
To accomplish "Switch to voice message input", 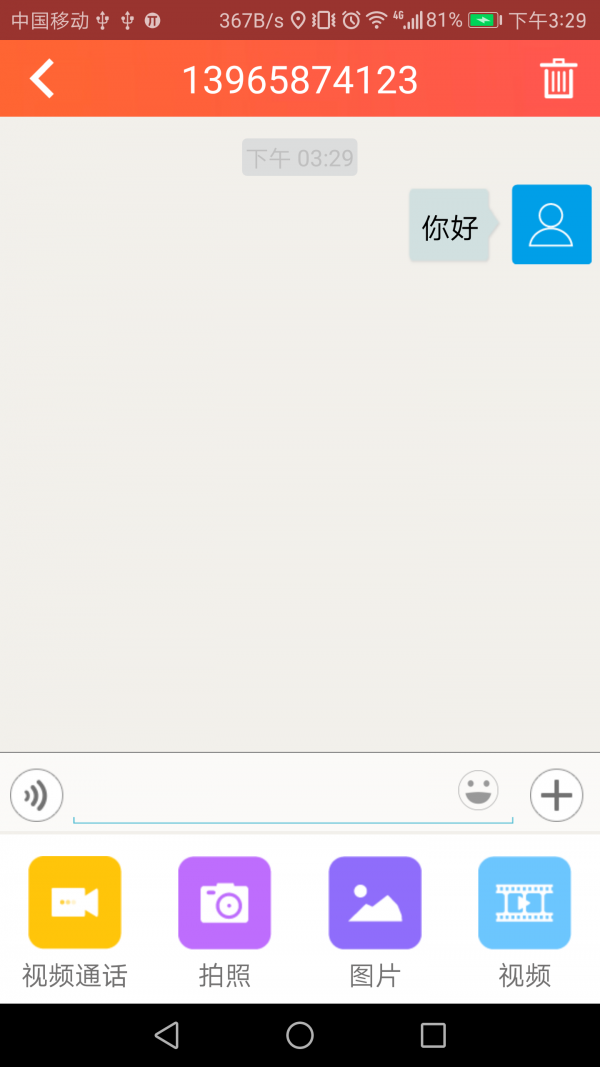I will tap(37, 796).
